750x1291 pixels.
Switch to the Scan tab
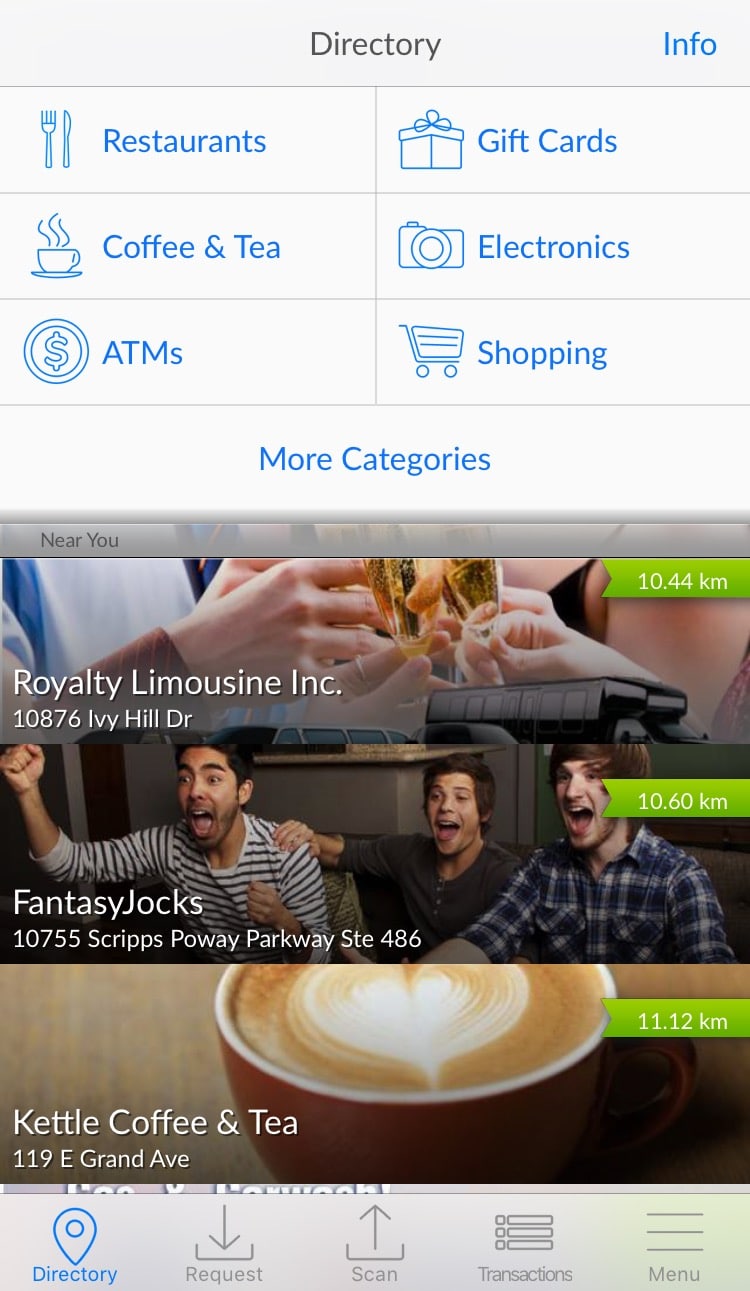pyautogui.click(x=374, y=1243)
